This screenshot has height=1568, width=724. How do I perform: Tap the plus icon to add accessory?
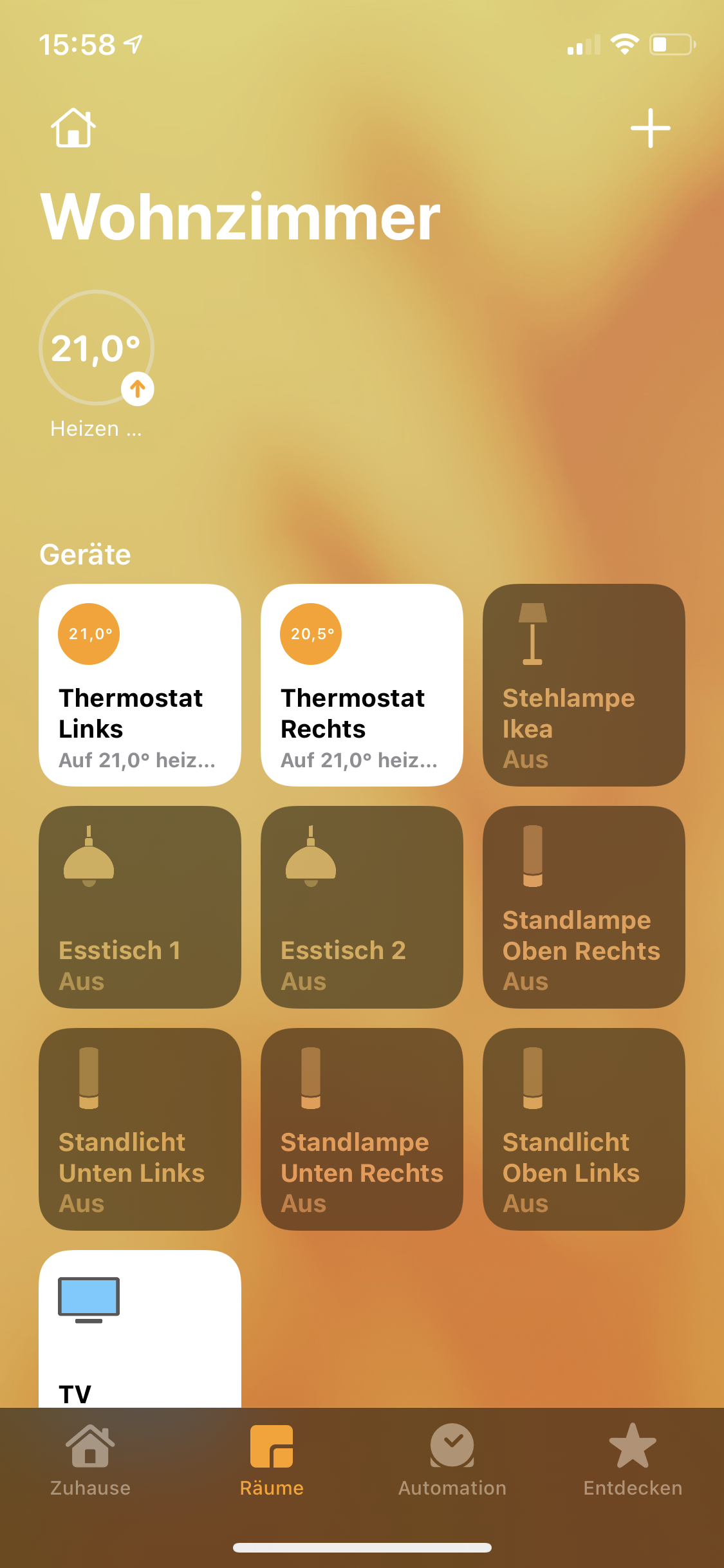pos(650,128)
